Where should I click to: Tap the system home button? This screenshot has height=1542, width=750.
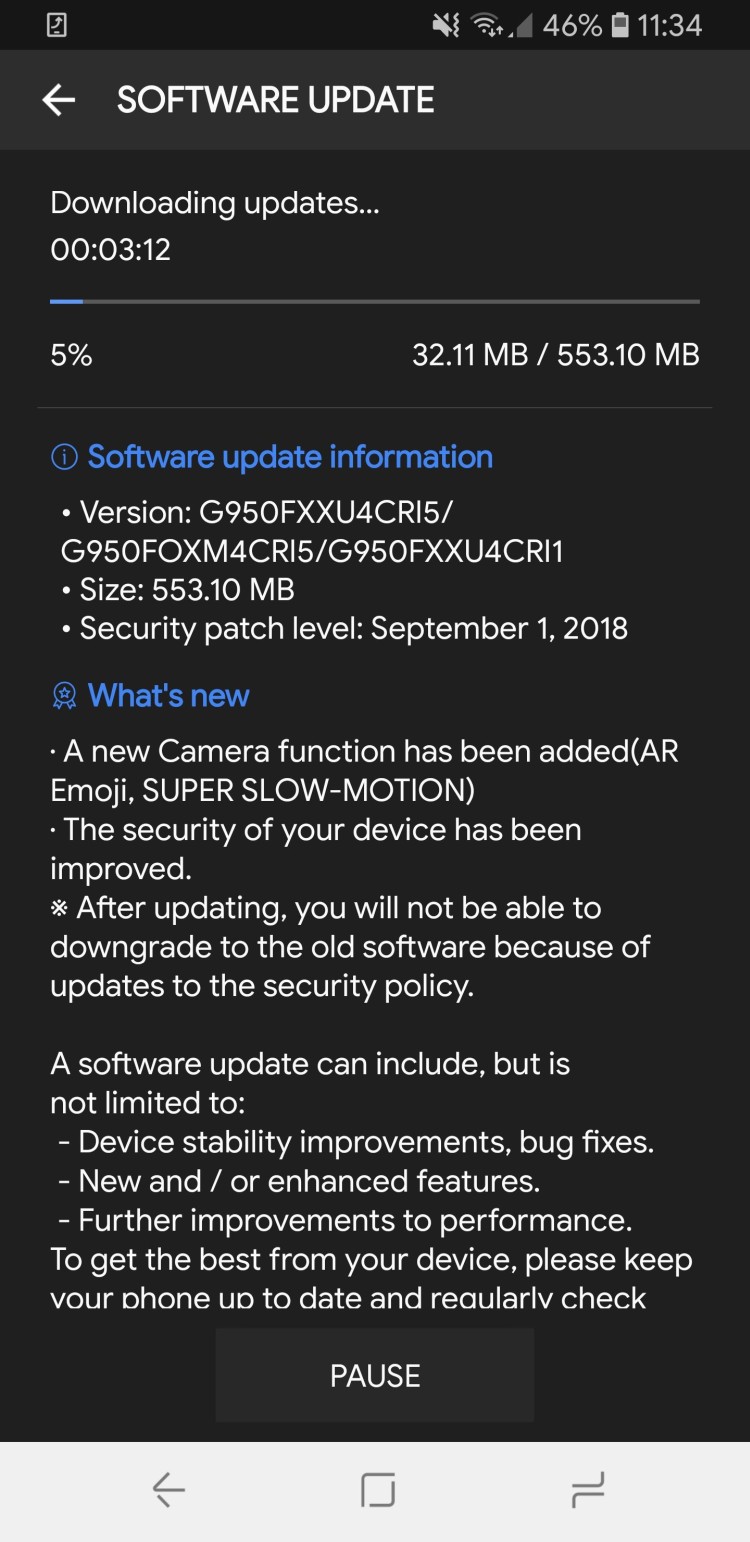click(378, 1490)
